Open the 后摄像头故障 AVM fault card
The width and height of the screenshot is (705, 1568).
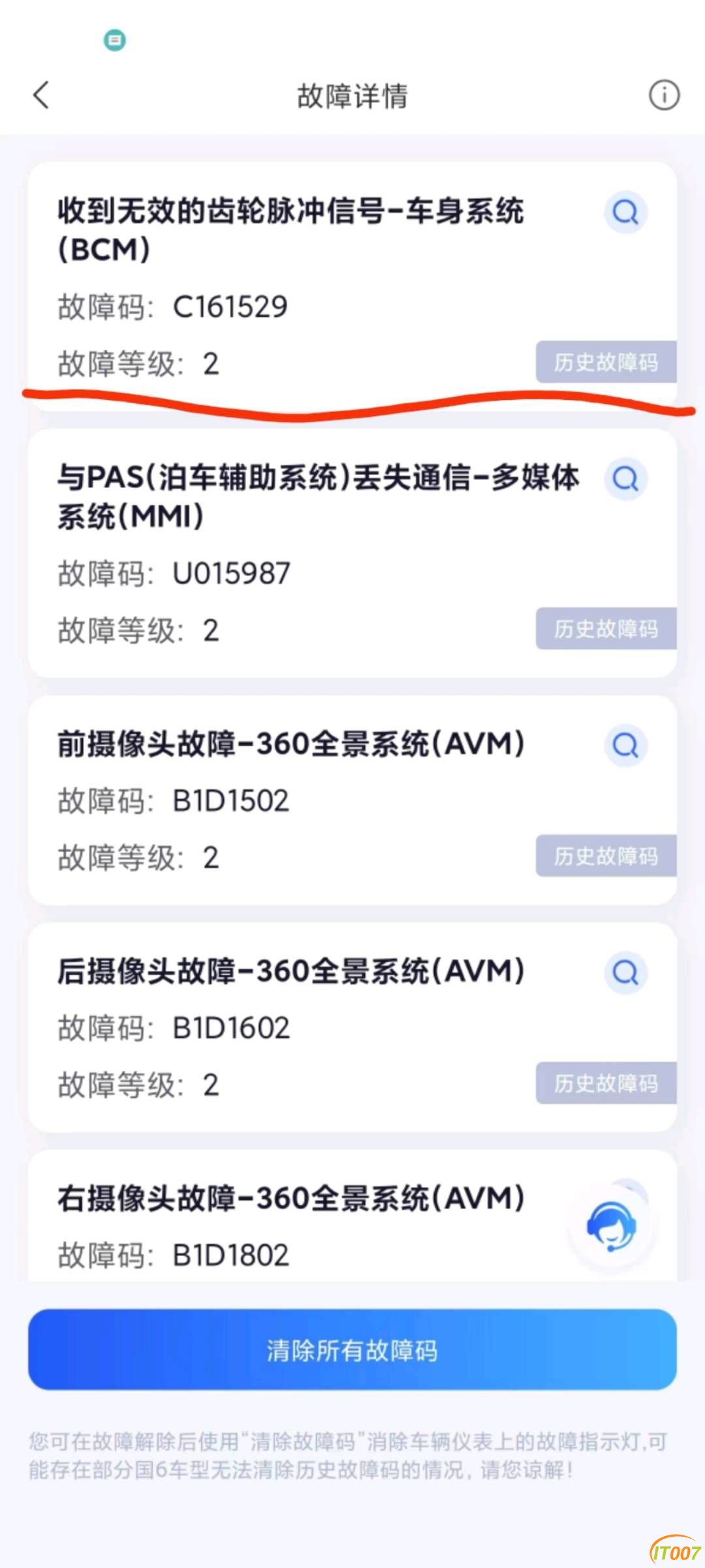tap(294, 1028)
